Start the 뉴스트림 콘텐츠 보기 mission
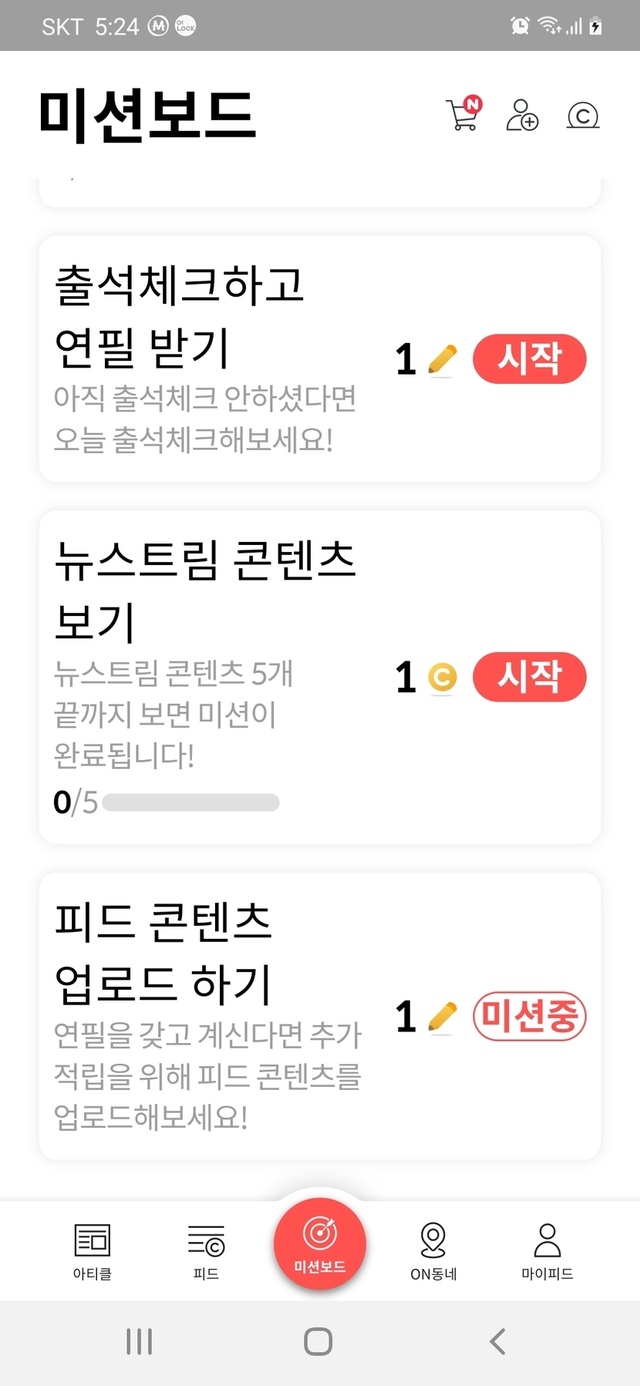Screen dimensions: 640x1386 click(529, 677)
